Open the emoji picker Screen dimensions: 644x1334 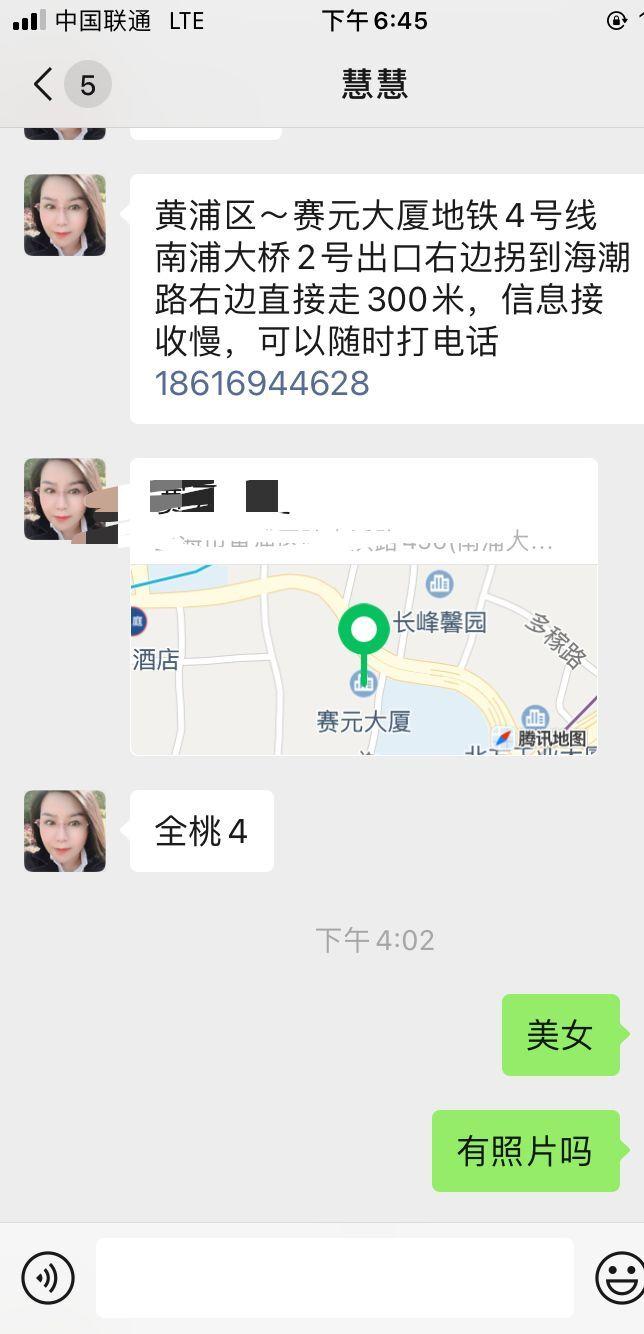(x=618, y=1277)
